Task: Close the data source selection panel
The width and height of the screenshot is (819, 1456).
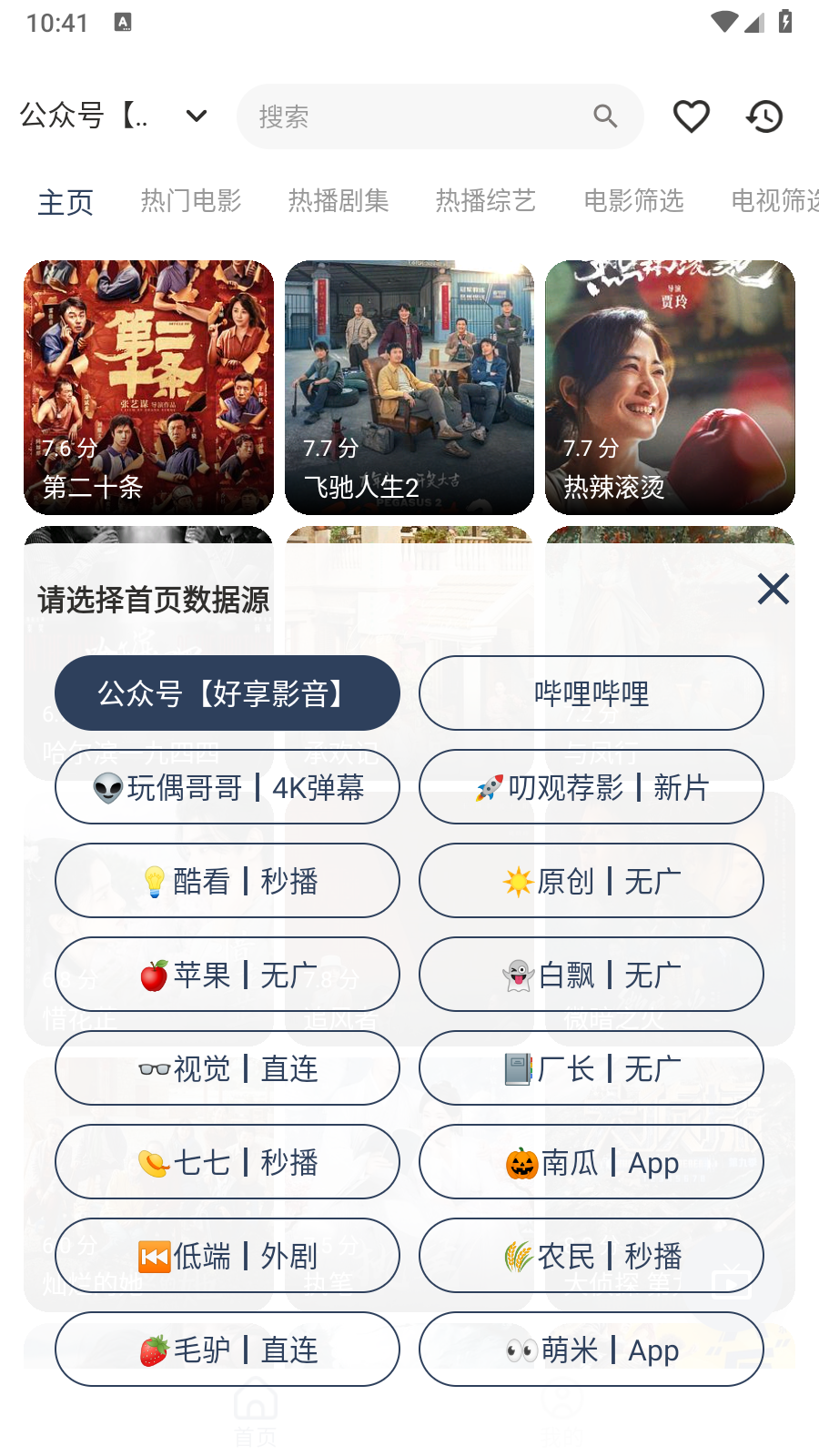Action: click(773, 590)
